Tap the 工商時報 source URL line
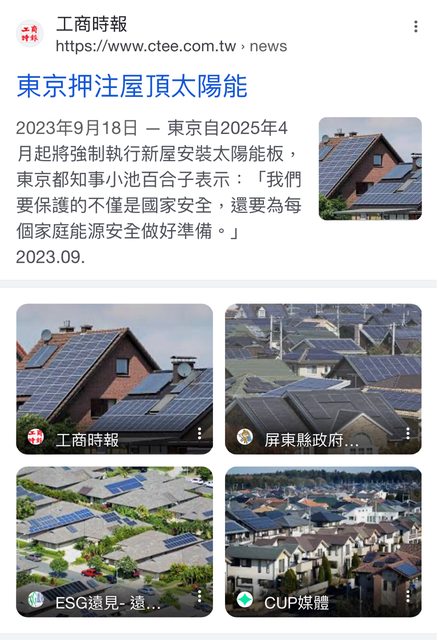Image resolution: width=438 pixels, height=640 pixels. pyautogui.click(x=171, y=46)
